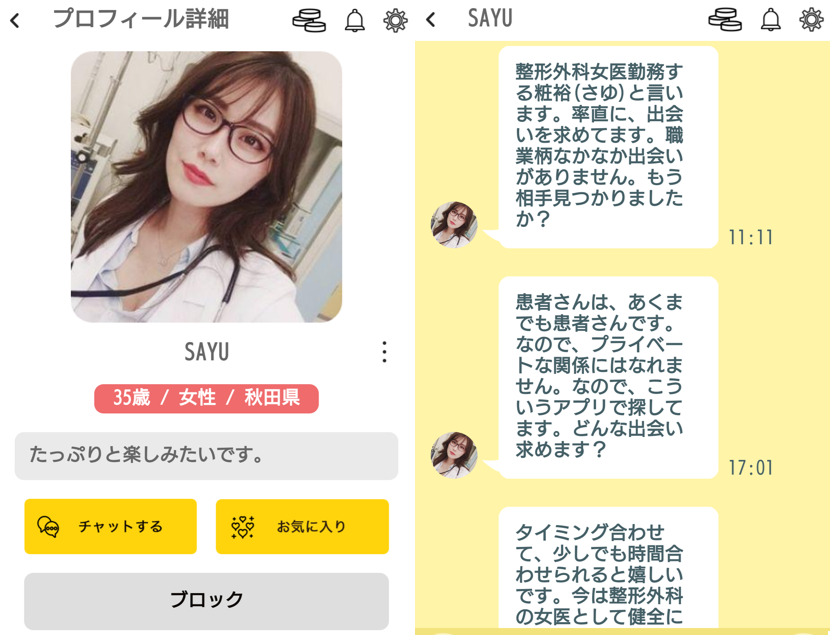The width and height of the screenshot is (837, 642).
Task: Tap SAYU's avatar beside the 11:11 message
Action: coord(454,224)
